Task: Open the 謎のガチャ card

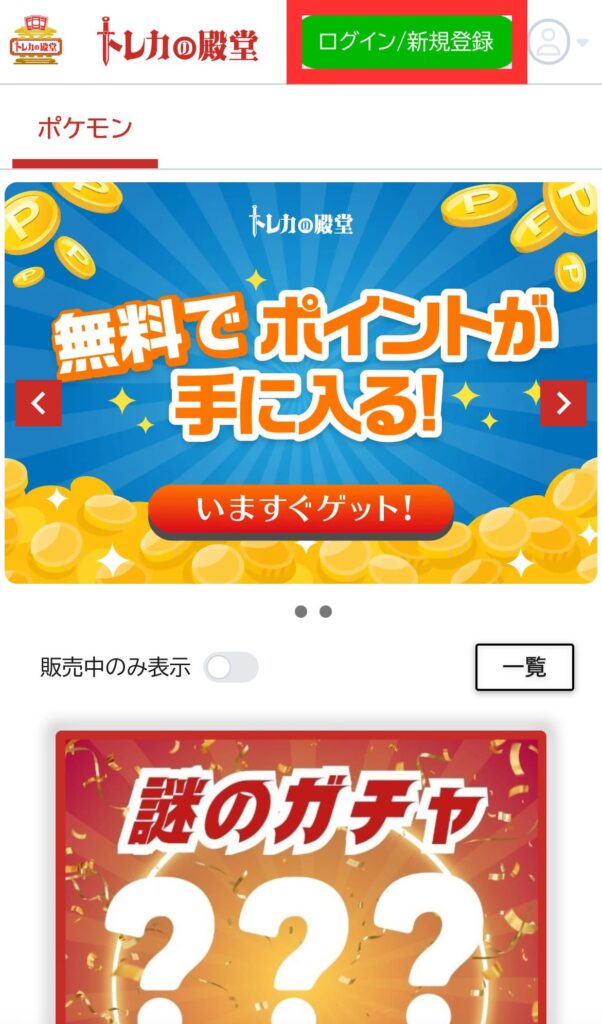Action: [301, 880]
